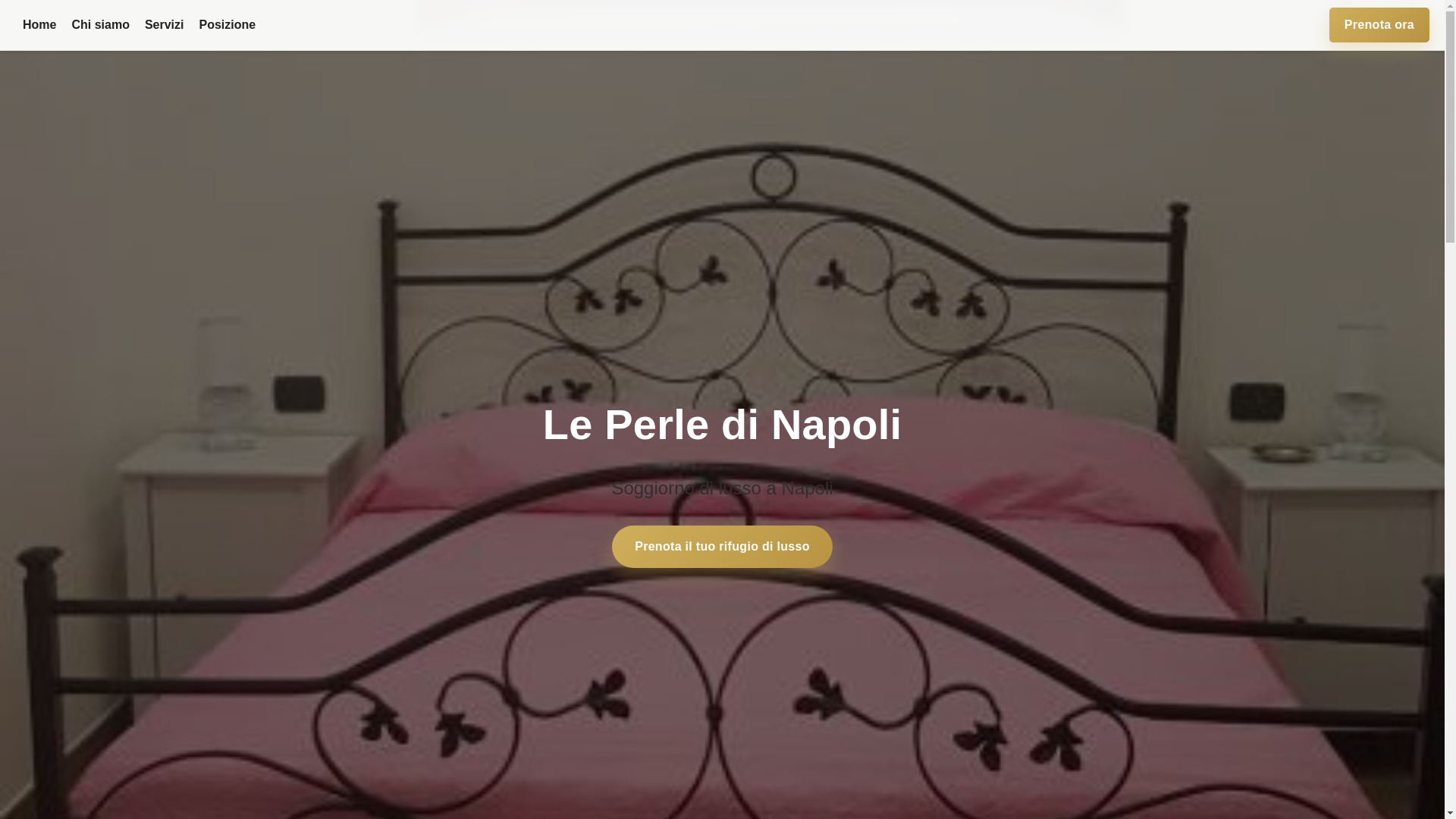Open the Chi siamo section
Image resolution: width=1456 pixels, height=819 pixels.
click(100, 25)
